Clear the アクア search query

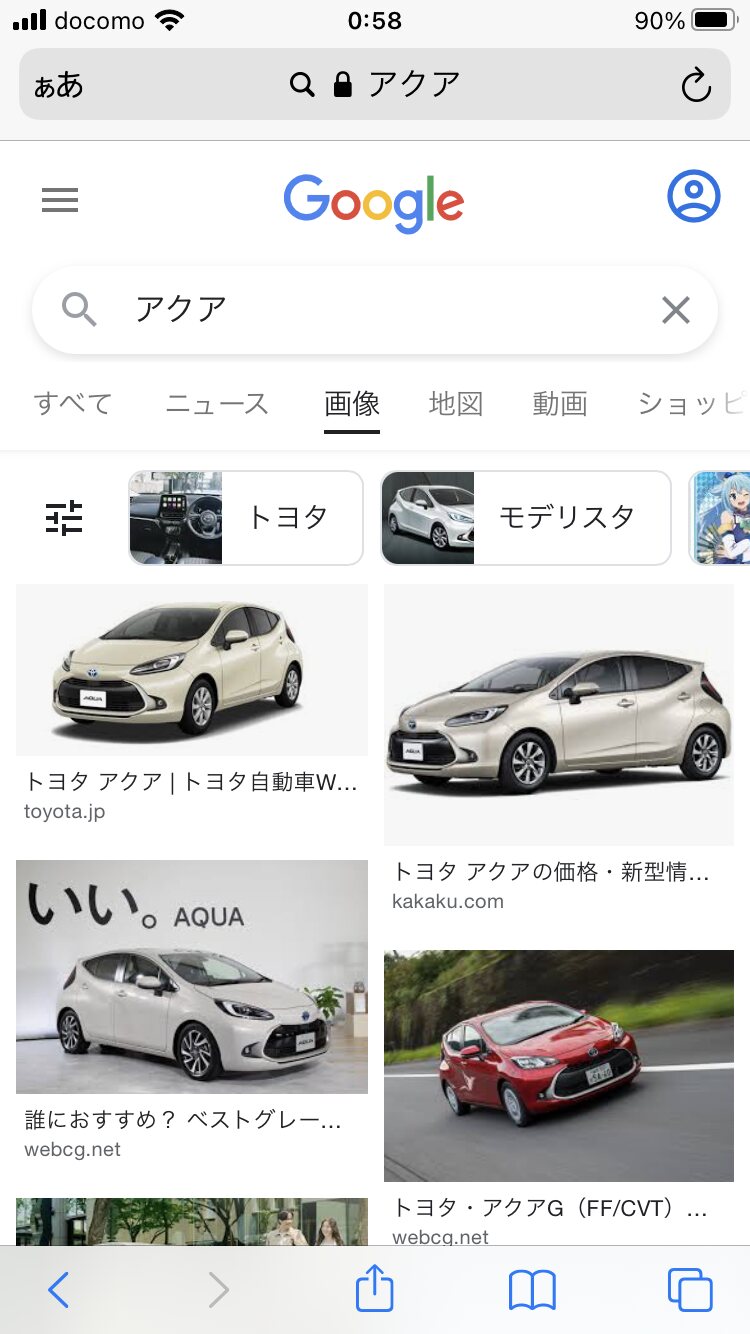pos(676,310)
